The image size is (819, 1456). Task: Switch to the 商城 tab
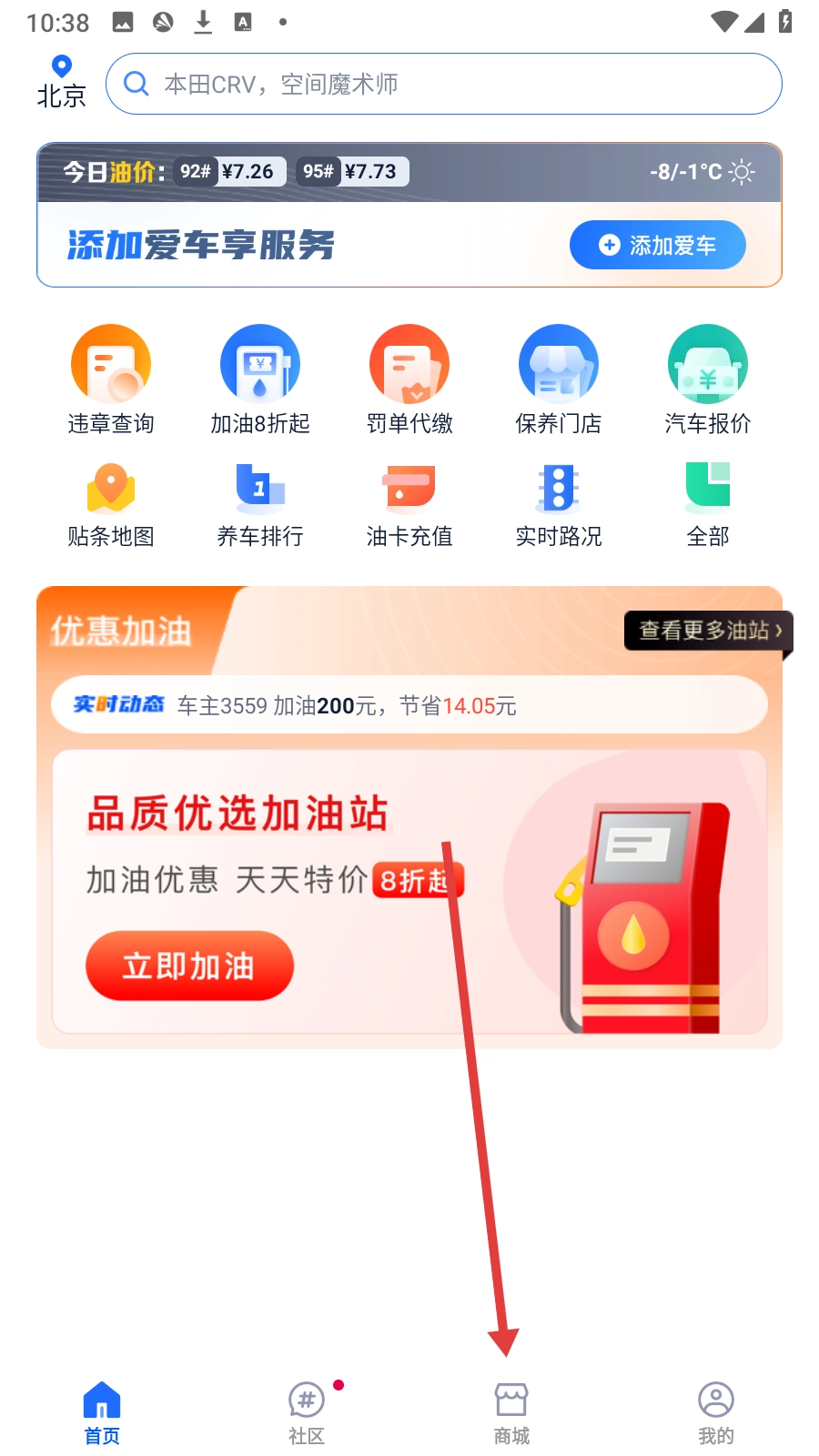(x=511, y=1411)
